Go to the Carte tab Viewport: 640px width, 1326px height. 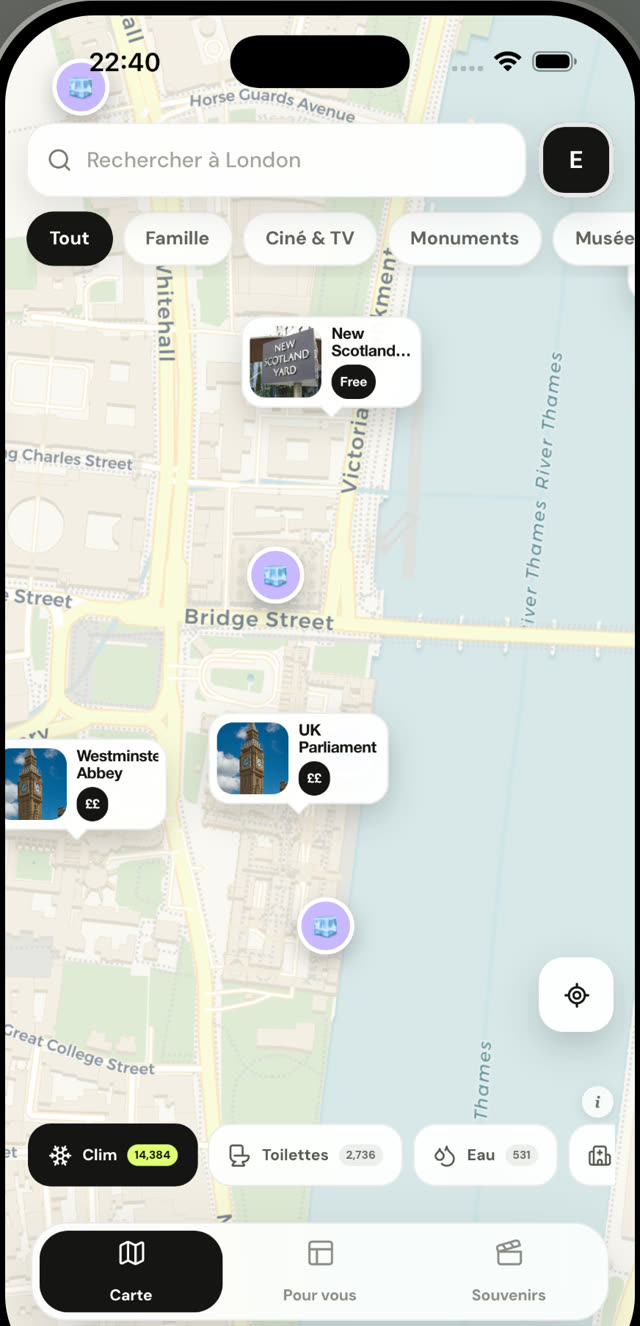[131, 1271]
